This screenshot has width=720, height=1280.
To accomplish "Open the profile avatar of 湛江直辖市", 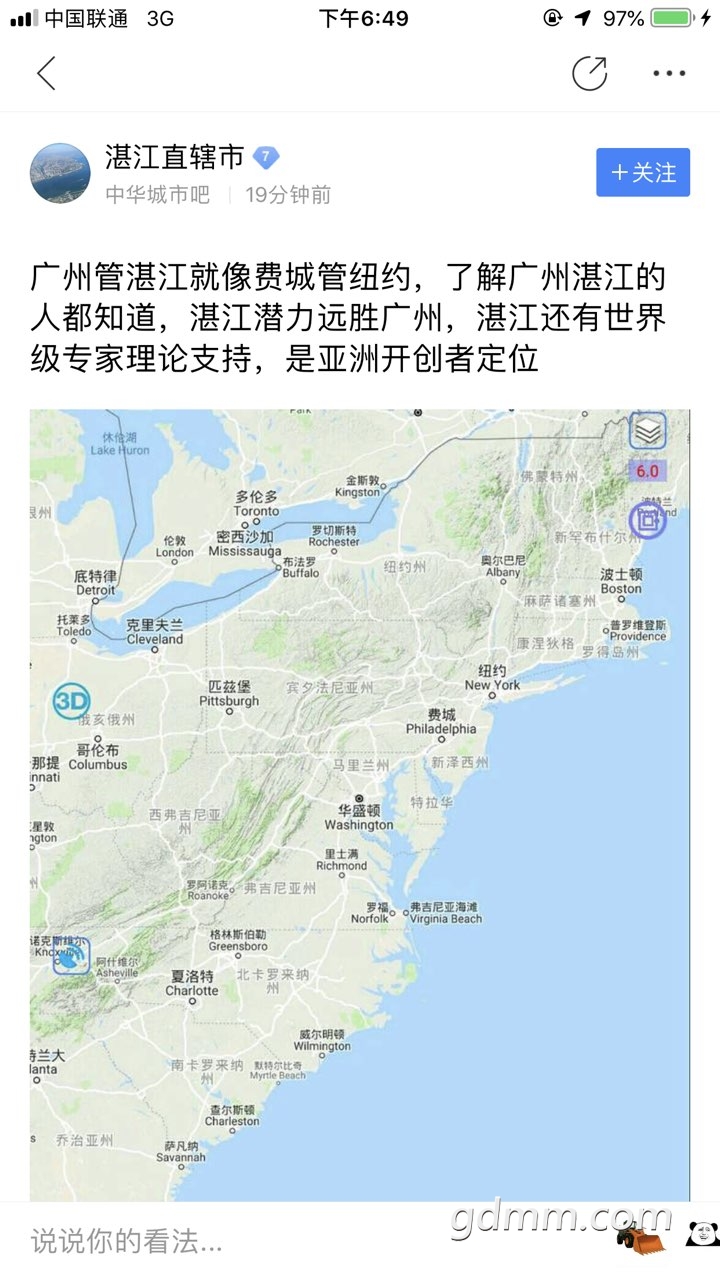I will tap(60, 173).
